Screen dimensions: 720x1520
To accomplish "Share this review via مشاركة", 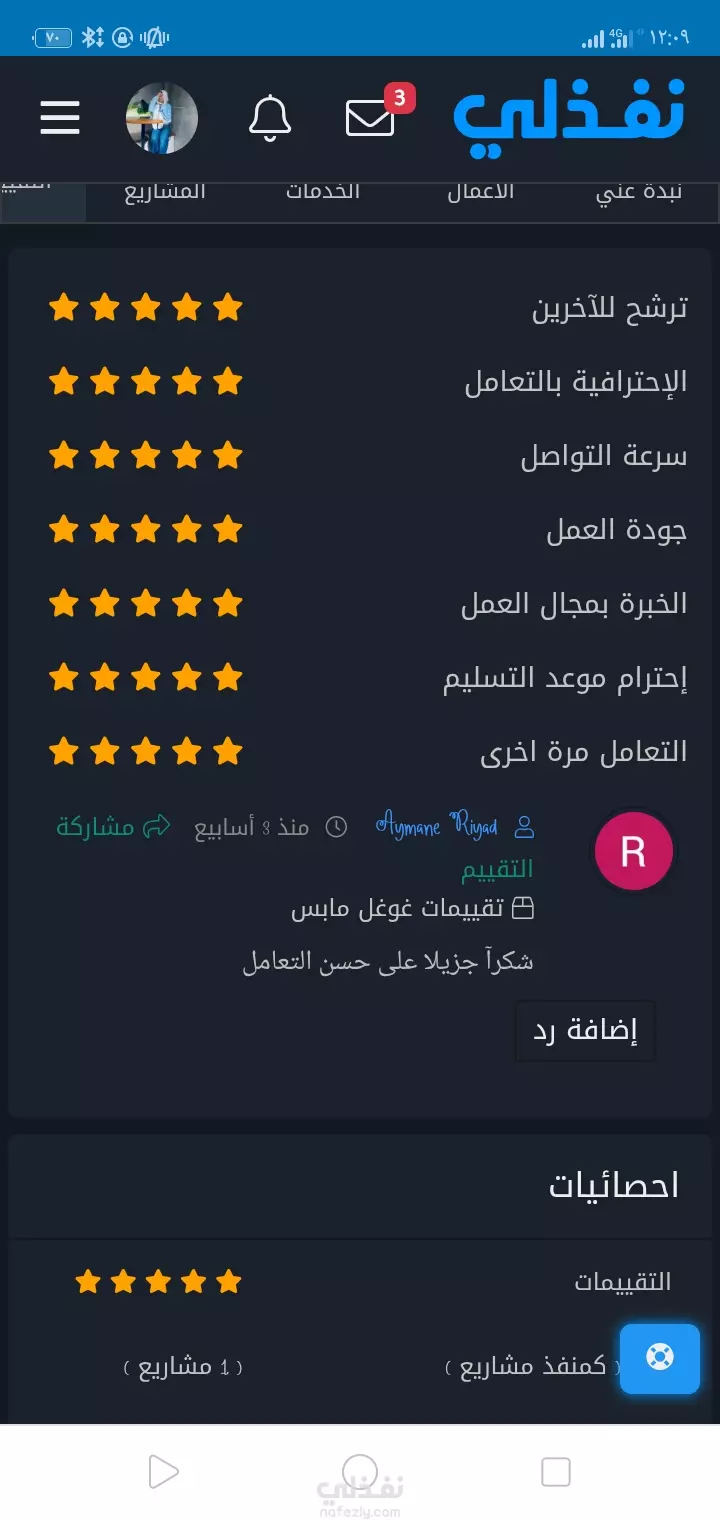I will pos(113,827).
